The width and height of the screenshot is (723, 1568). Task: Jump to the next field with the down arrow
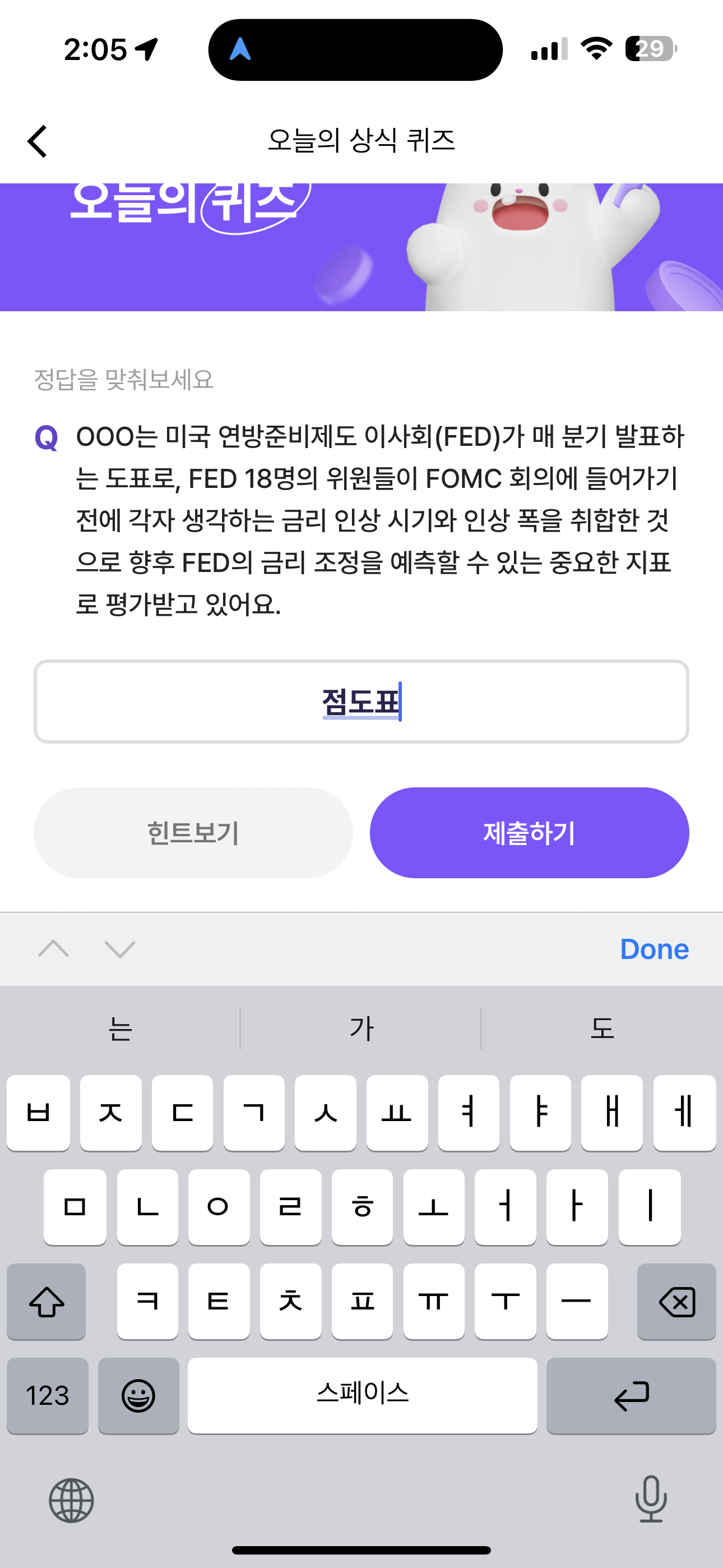click(x=120, y=948)
